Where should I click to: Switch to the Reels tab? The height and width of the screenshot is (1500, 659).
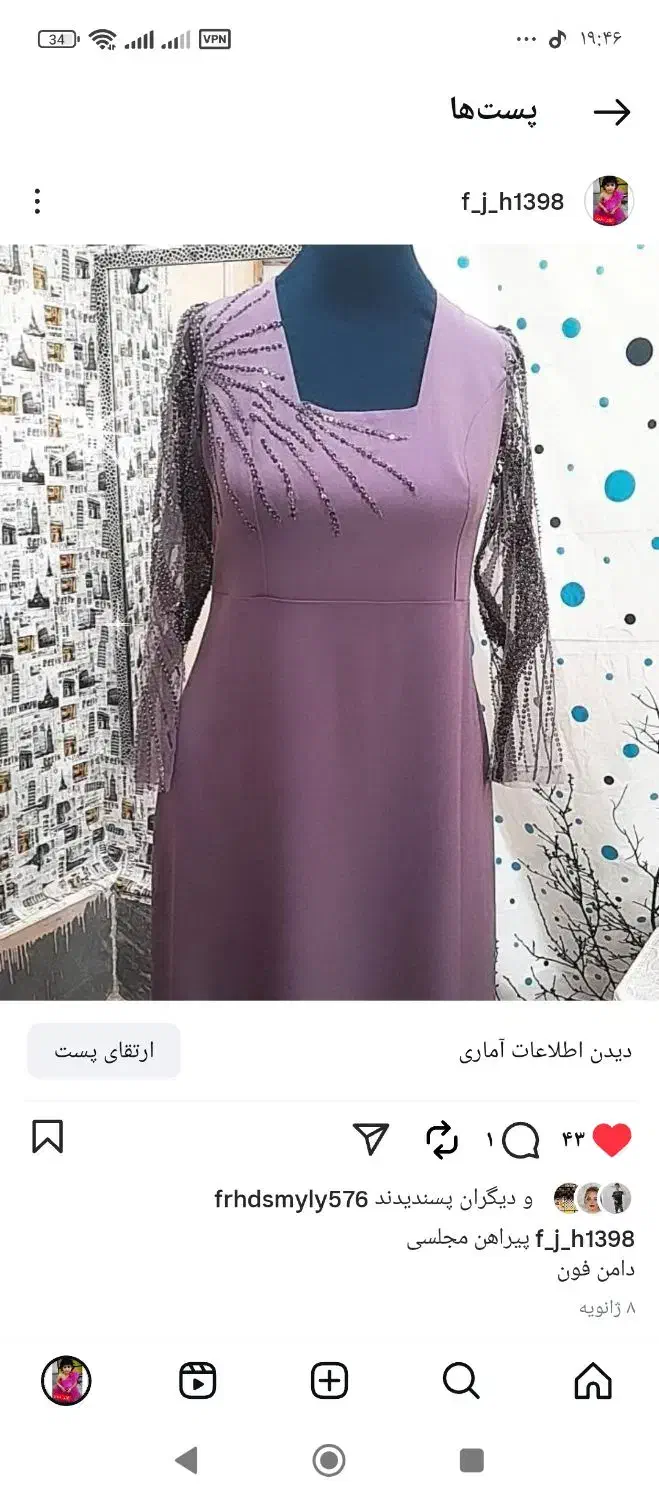[197, 1381]
